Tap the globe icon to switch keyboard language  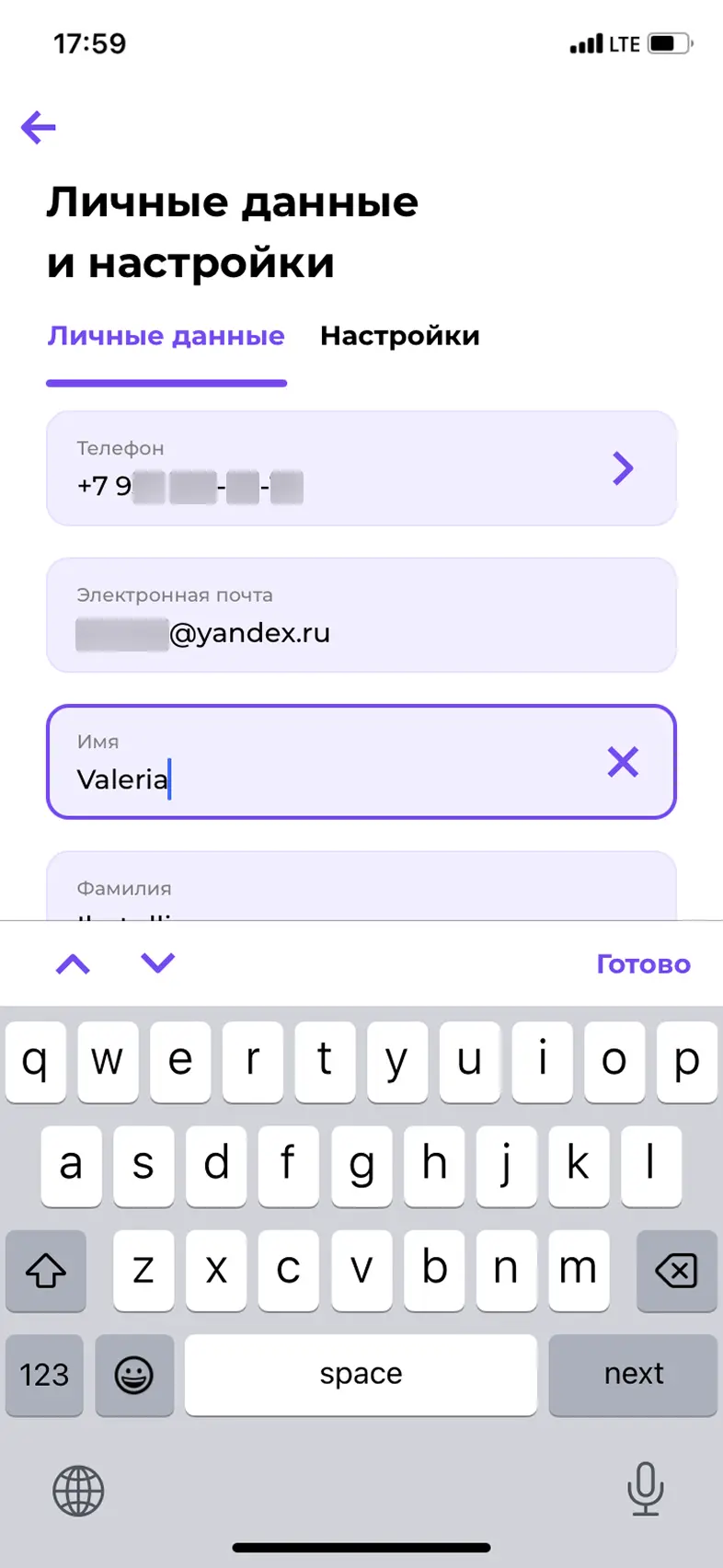pyautogui.click(x=77, y=1492)
